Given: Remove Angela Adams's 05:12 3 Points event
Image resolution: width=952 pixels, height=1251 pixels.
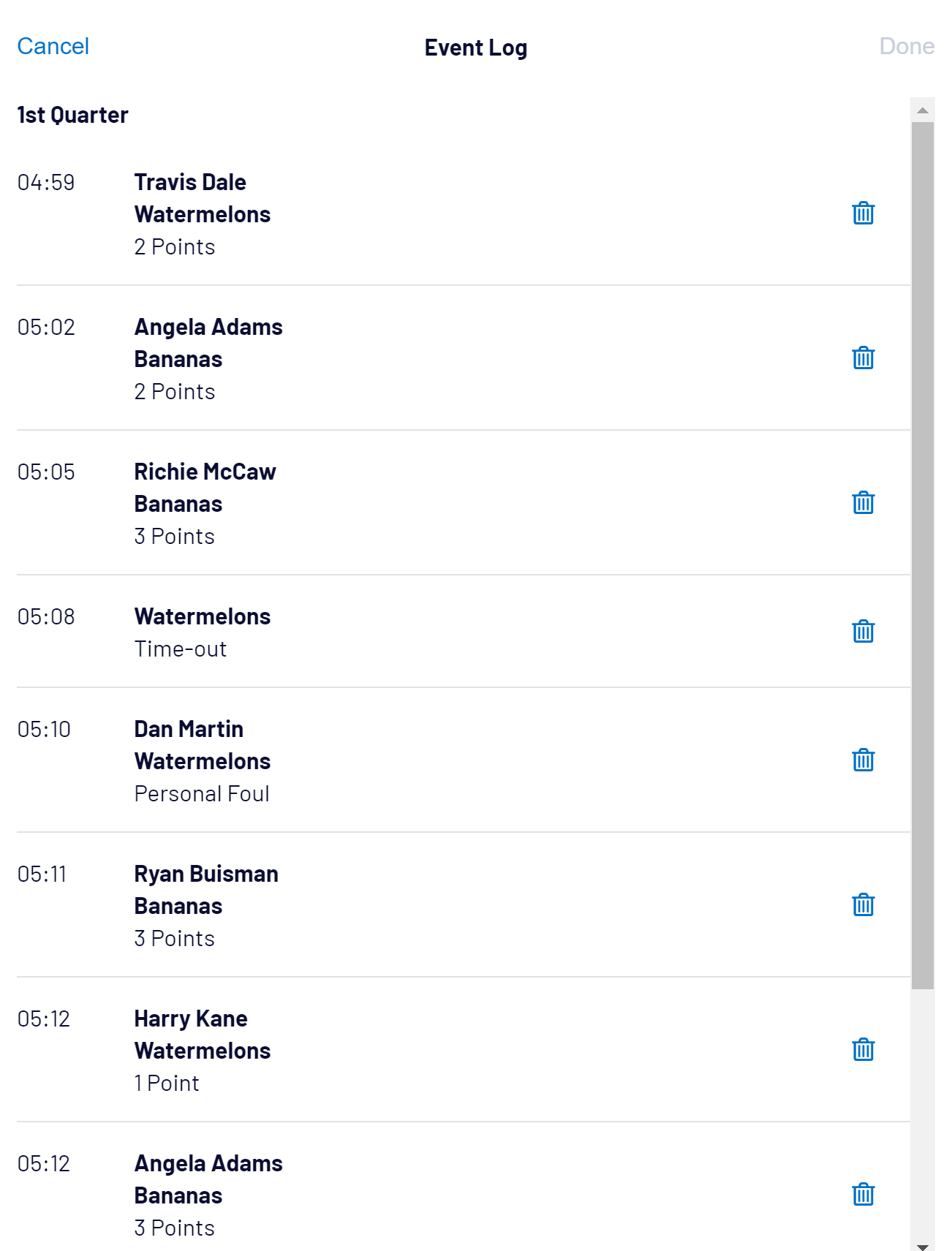Looking at the screenshot, I should [x=863, y=1195].
